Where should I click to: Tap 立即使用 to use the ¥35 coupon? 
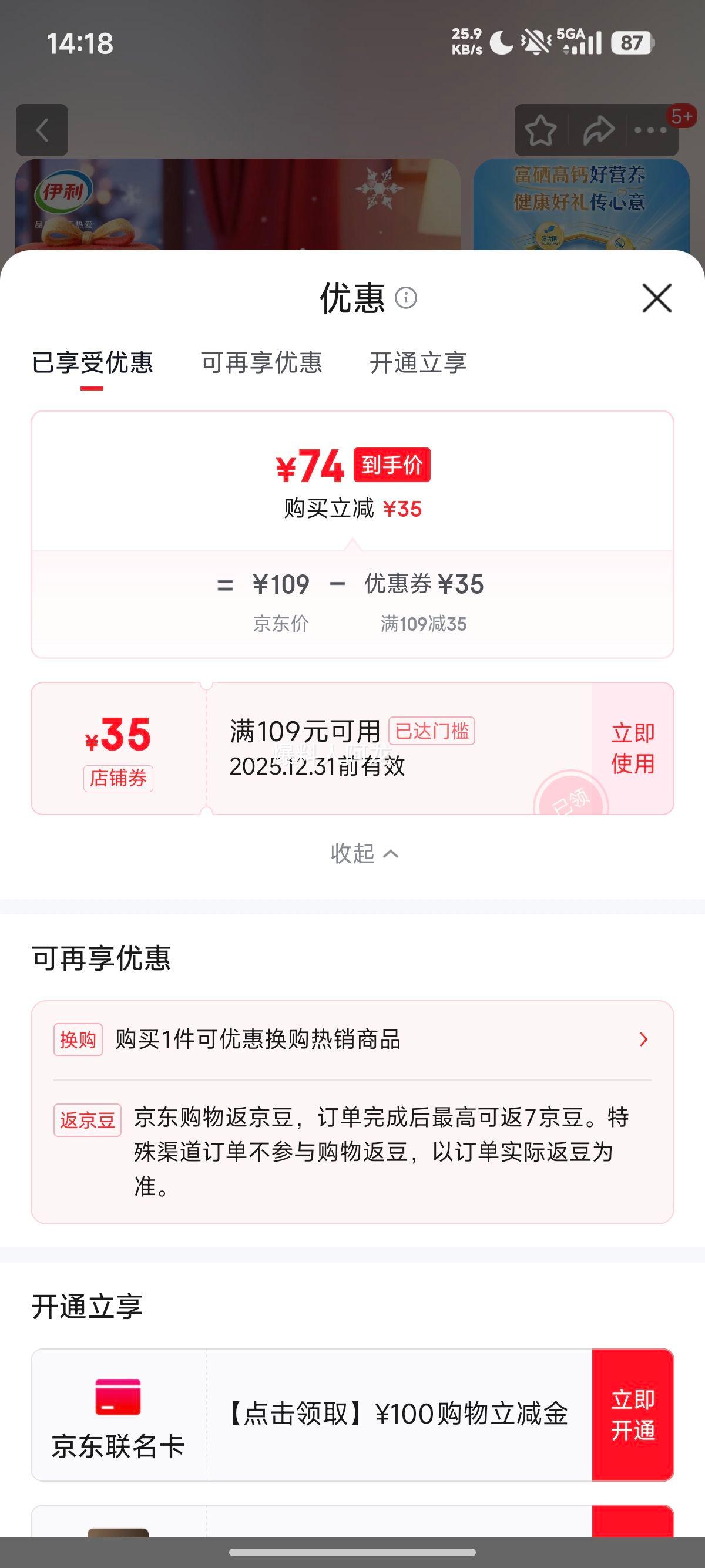click(630, 749)
